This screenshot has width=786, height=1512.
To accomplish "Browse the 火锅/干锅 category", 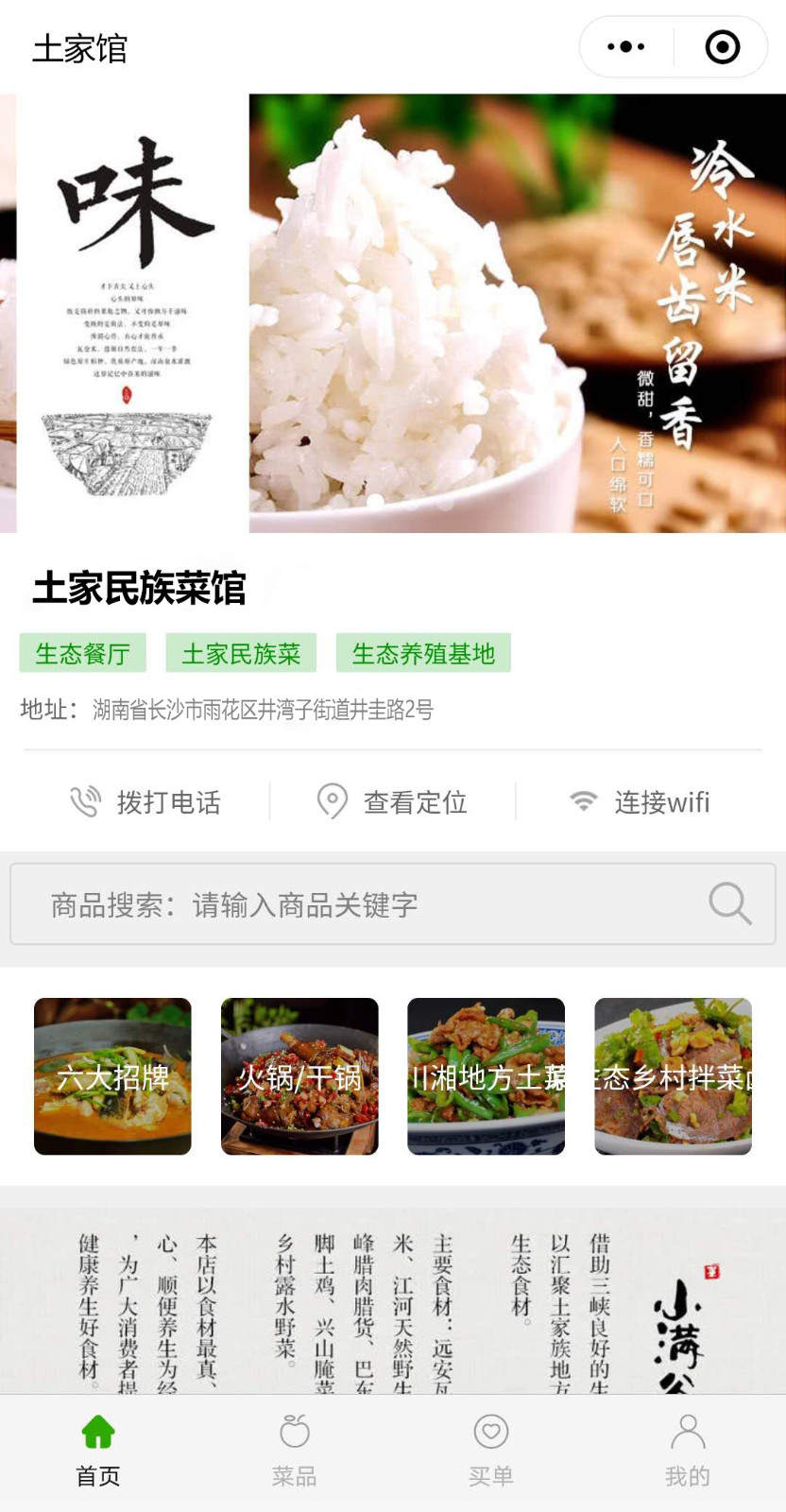I will coord(299,1076).
